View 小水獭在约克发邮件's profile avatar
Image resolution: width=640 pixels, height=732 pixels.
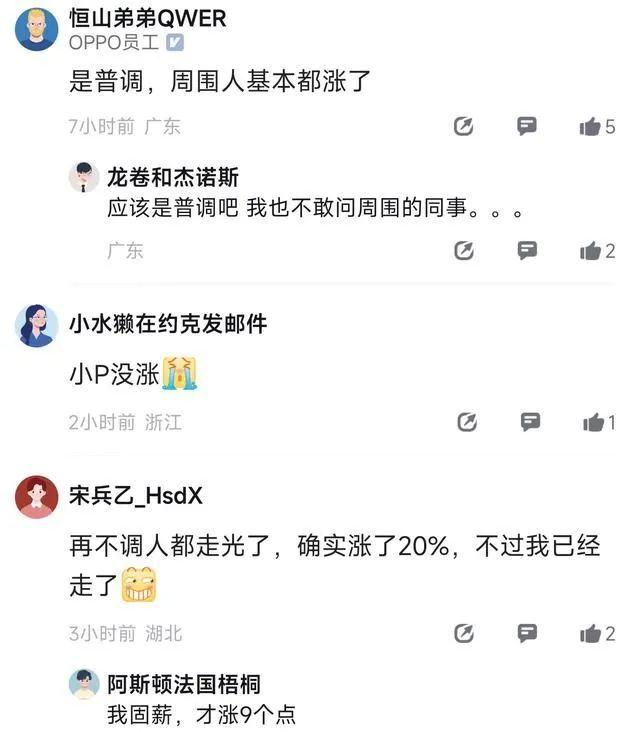point(37,326)
